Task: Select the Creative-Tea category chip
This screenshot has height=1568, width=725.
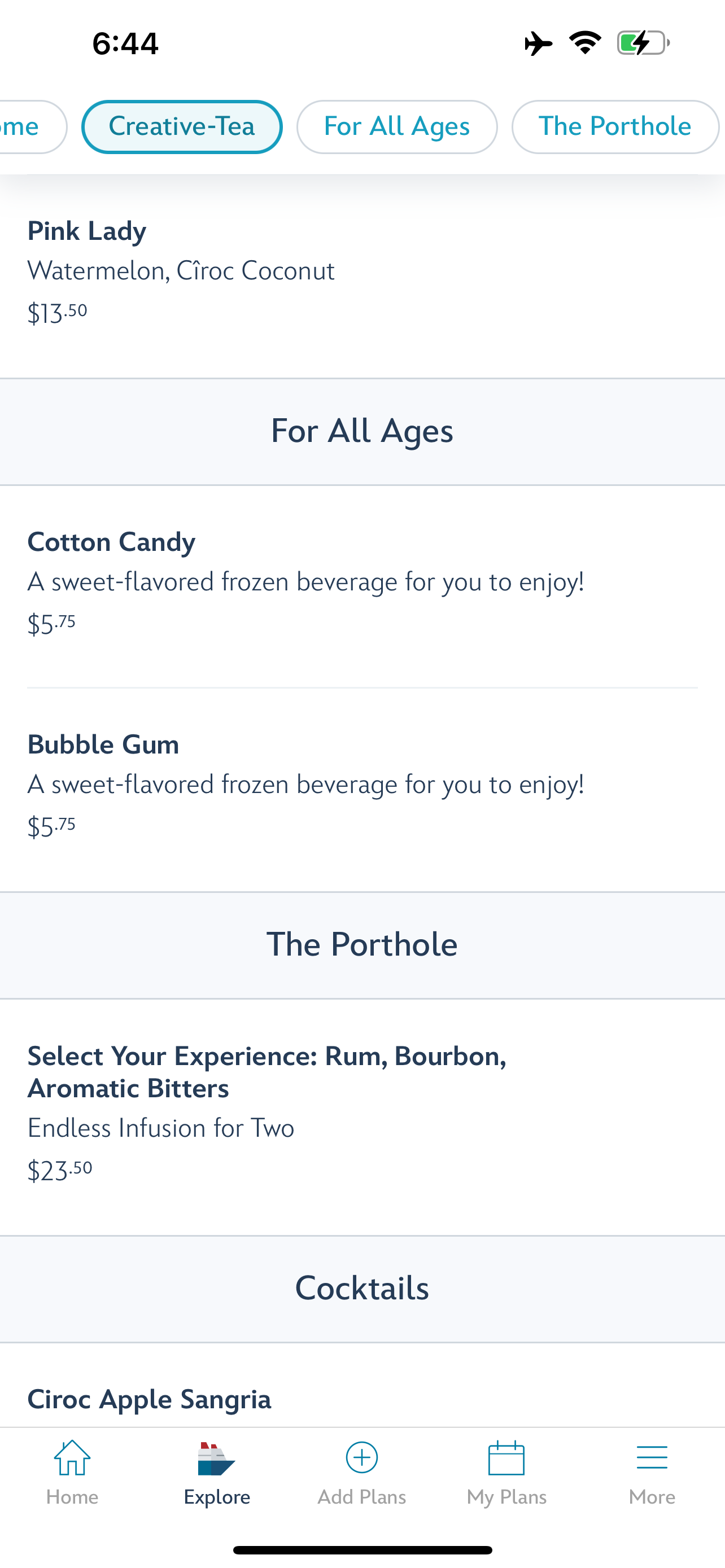Action: click(181, 126)
